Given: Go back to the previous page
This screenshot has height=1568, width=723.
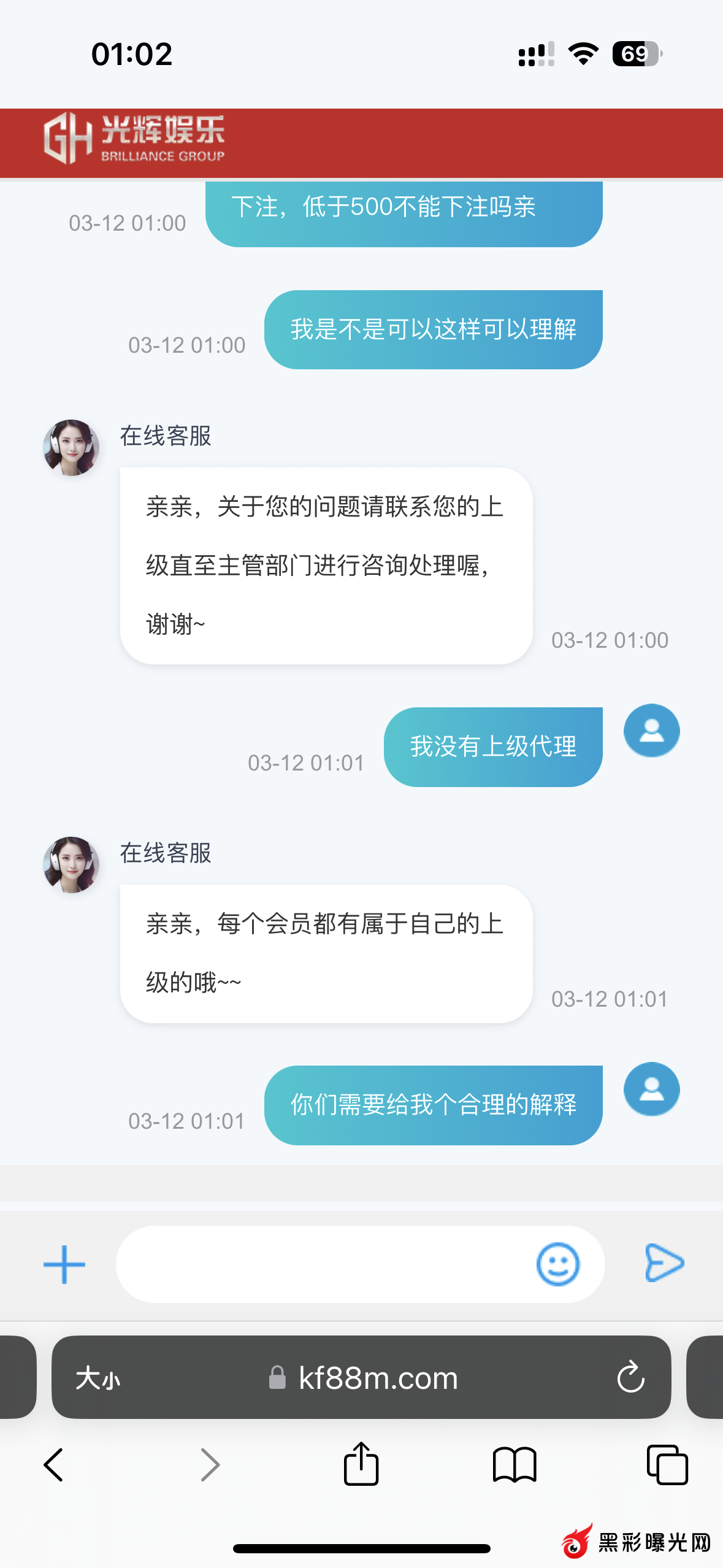Looking at the screenshot, I should pyautogui.click(x=54, y=1465).
